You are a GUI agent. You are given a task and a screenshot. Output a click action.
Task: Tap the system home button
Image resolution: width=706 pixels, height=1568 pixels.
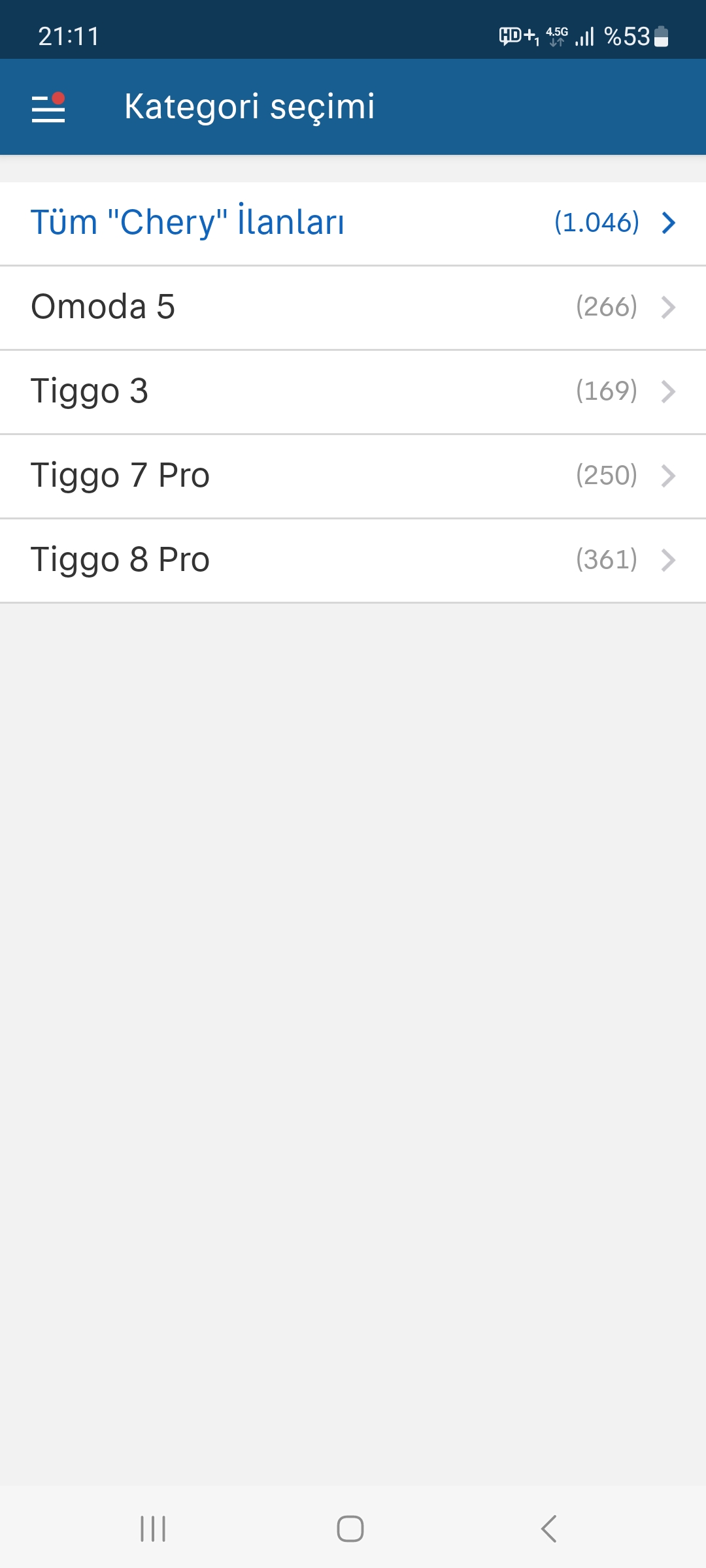tap(350, 1529)
